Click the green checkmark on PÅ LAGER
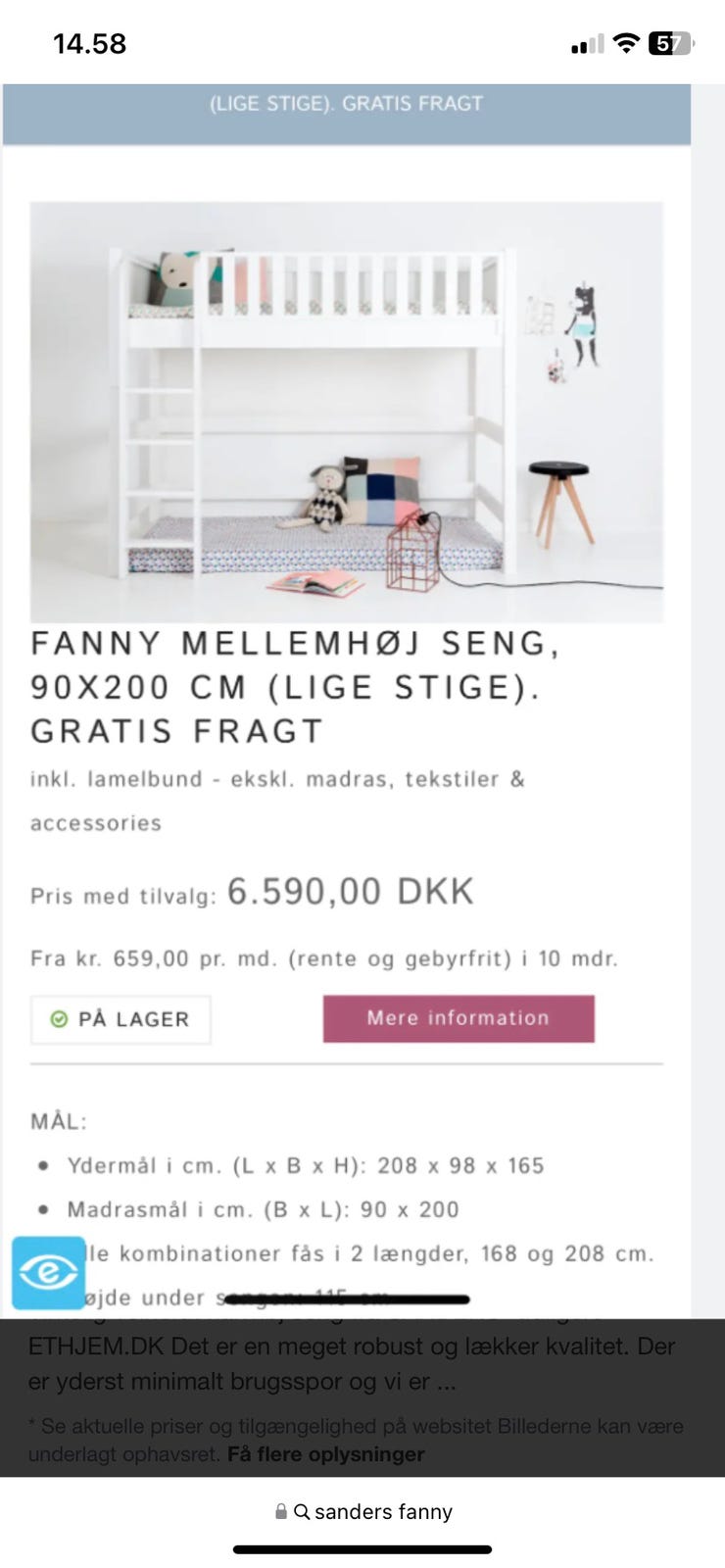Image resolution: width=725 pixels, height=1568 pixels. tap(61, 1019)
